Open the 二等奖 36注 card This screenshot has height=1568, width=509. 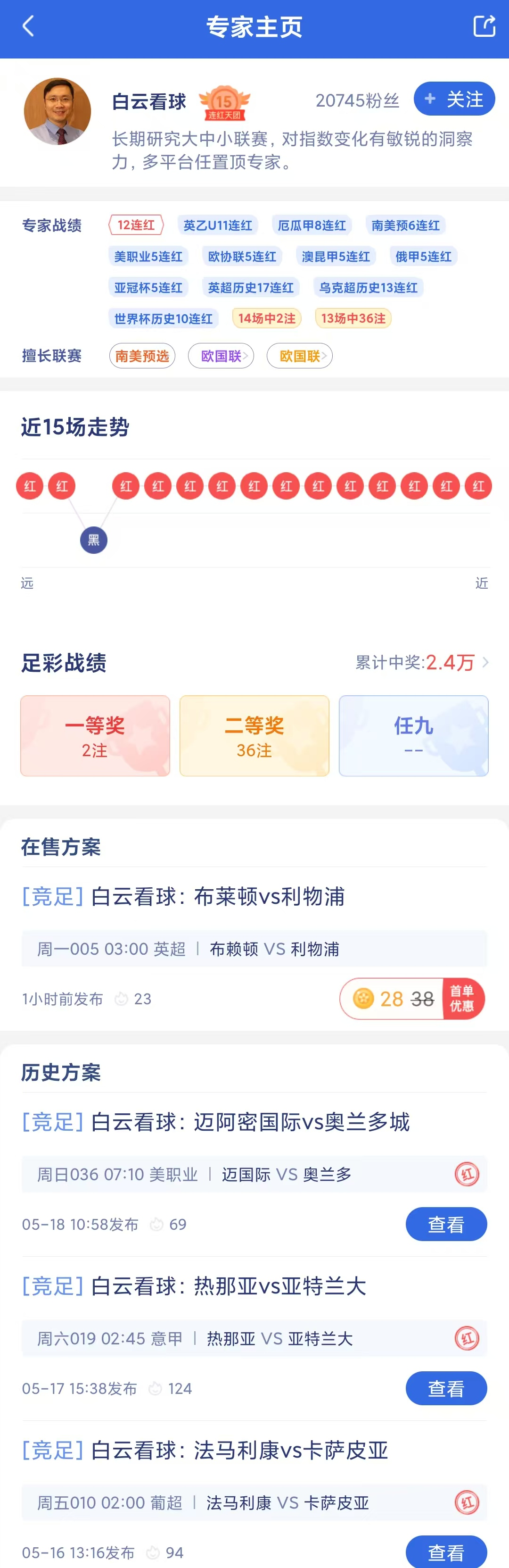coord(254,736)
